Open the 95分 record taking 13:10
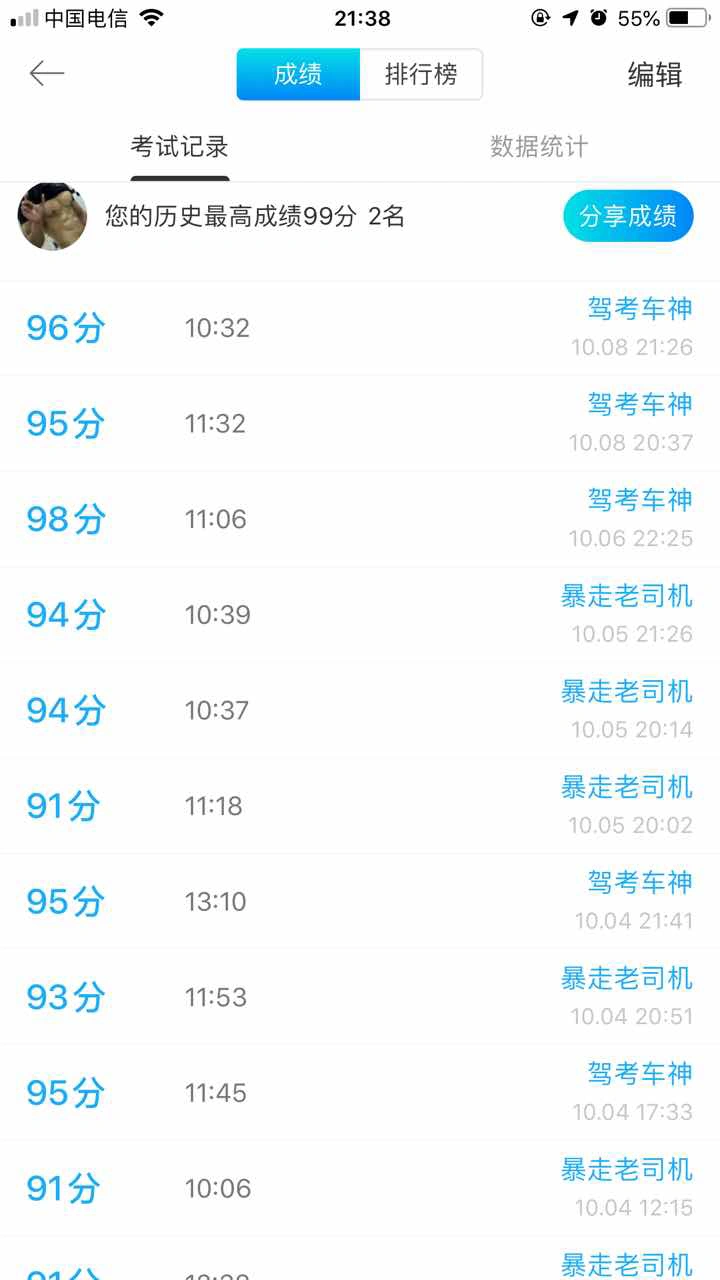 click(360, 901)
